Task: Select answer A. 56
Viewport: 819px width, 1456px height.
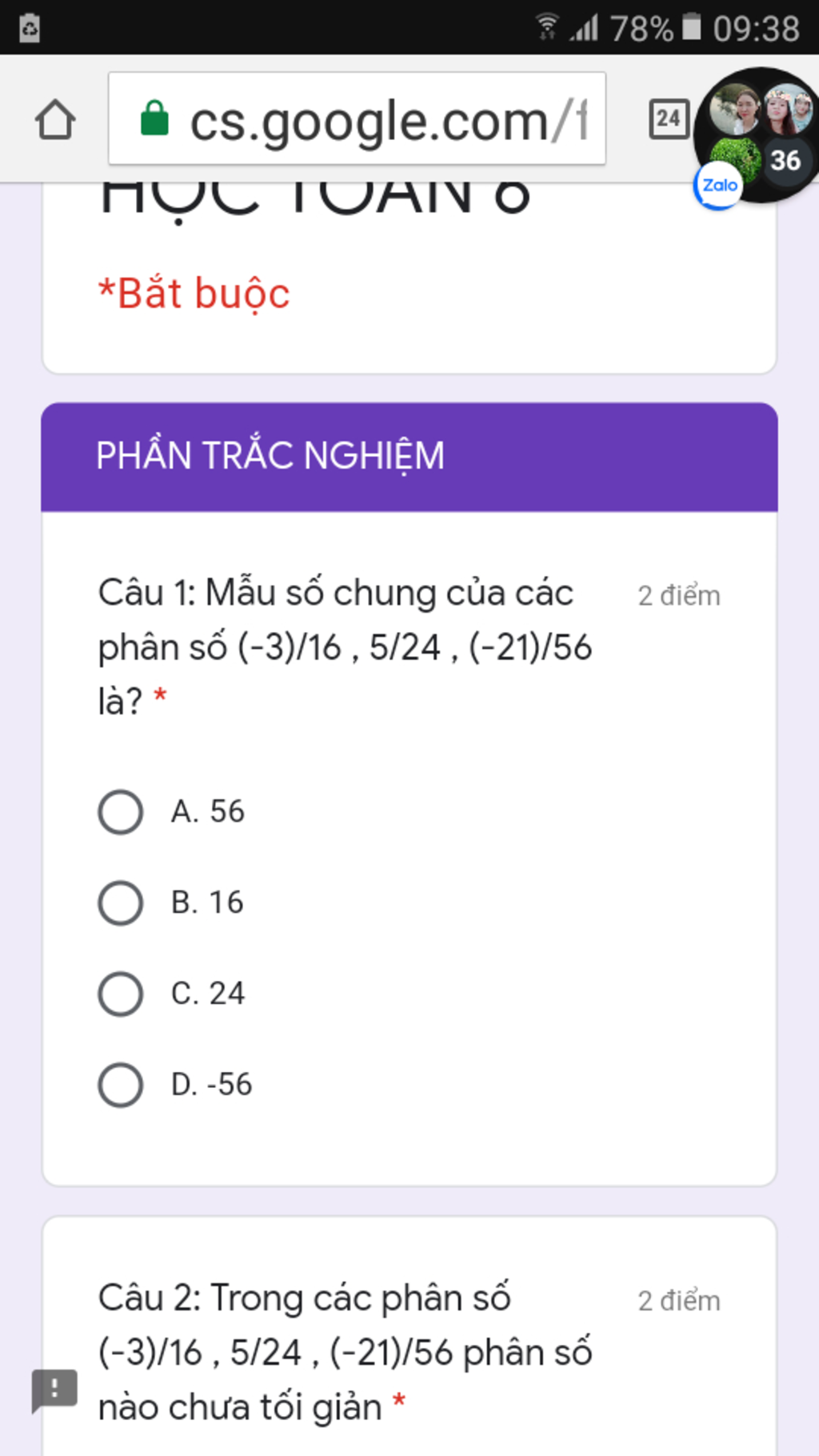Action: [121, 812]
